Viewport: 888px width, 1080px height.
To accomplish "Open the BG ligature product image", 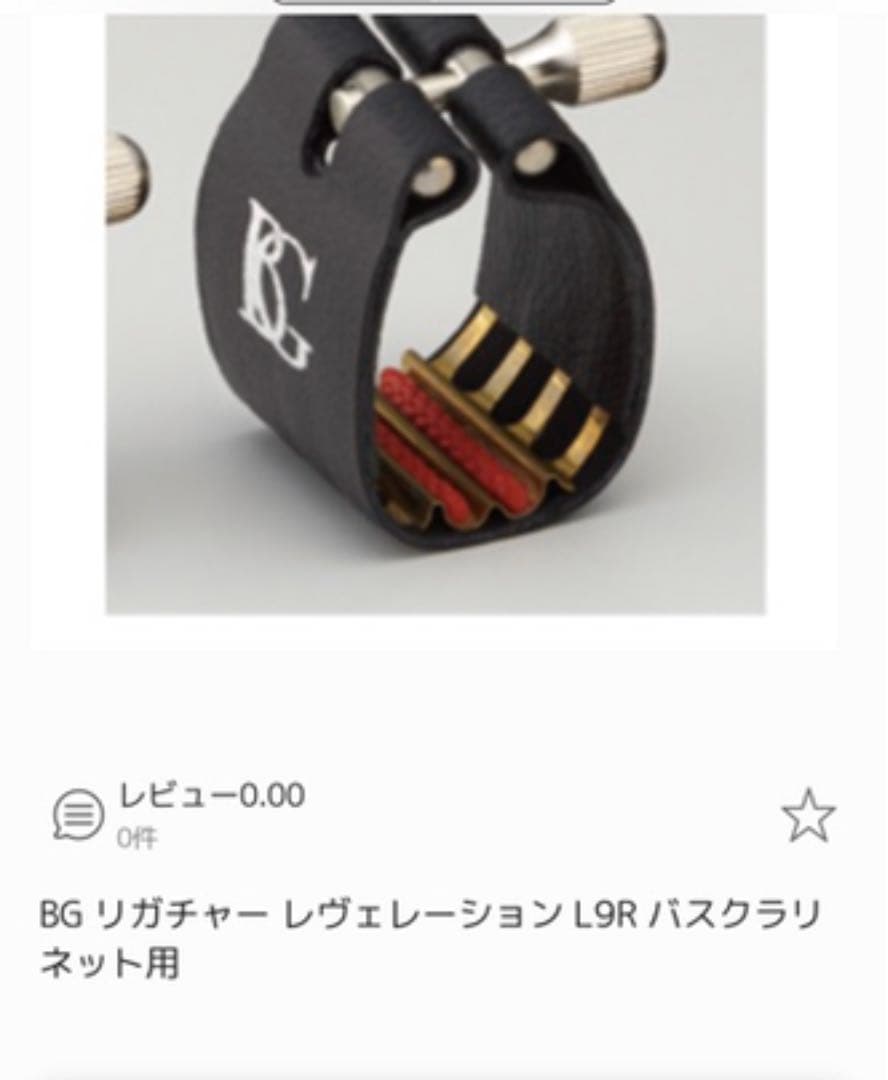I will (435, 315).
